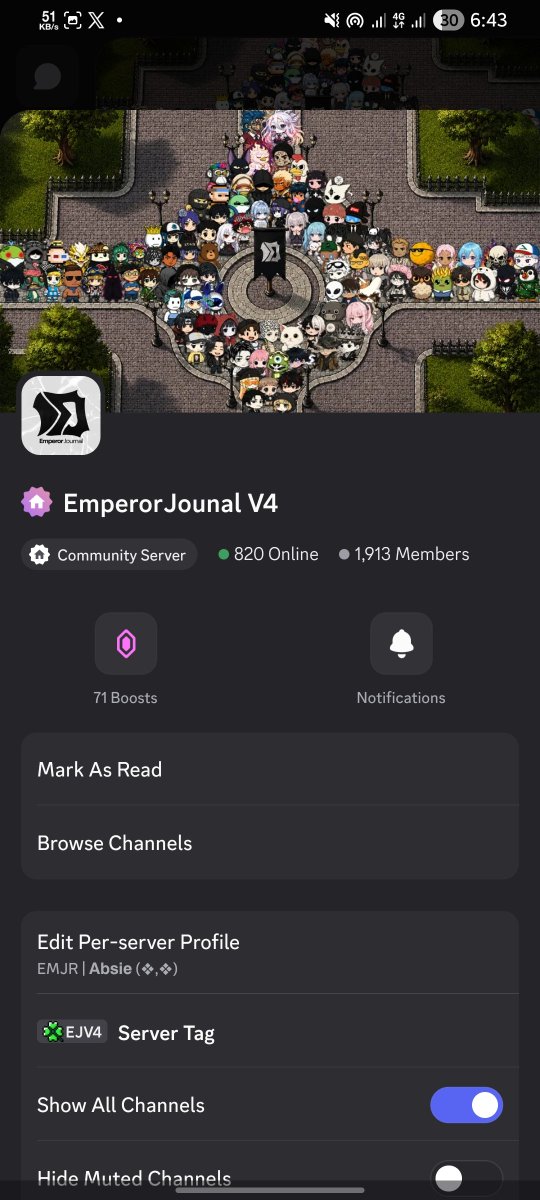Select Mark As Read
The width and height of the screenshot is (540, 1200).
tap(270, 769)
